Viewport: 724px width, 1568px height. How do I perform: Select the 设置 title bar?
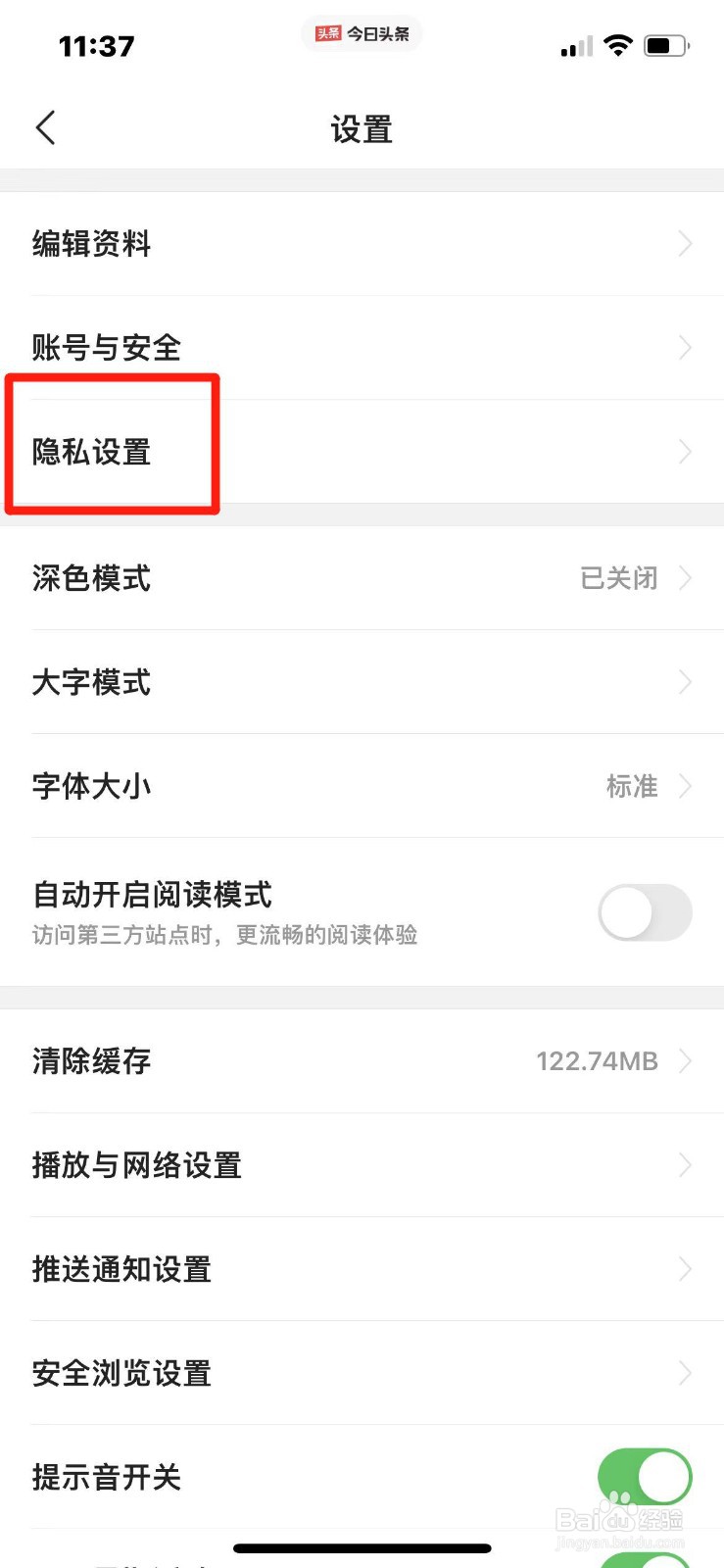362,128
